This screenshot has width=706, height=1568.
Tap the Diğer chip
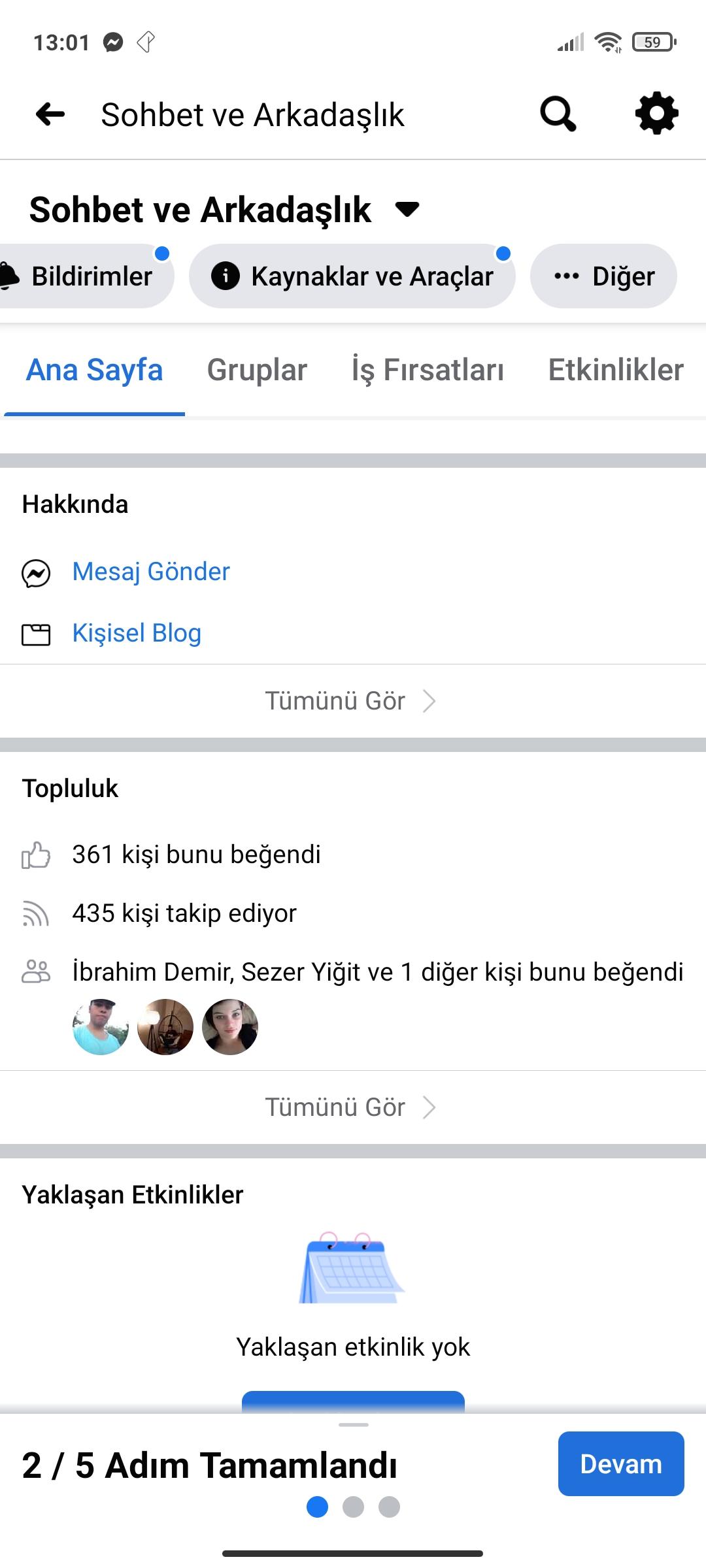(x=603, y=276)
